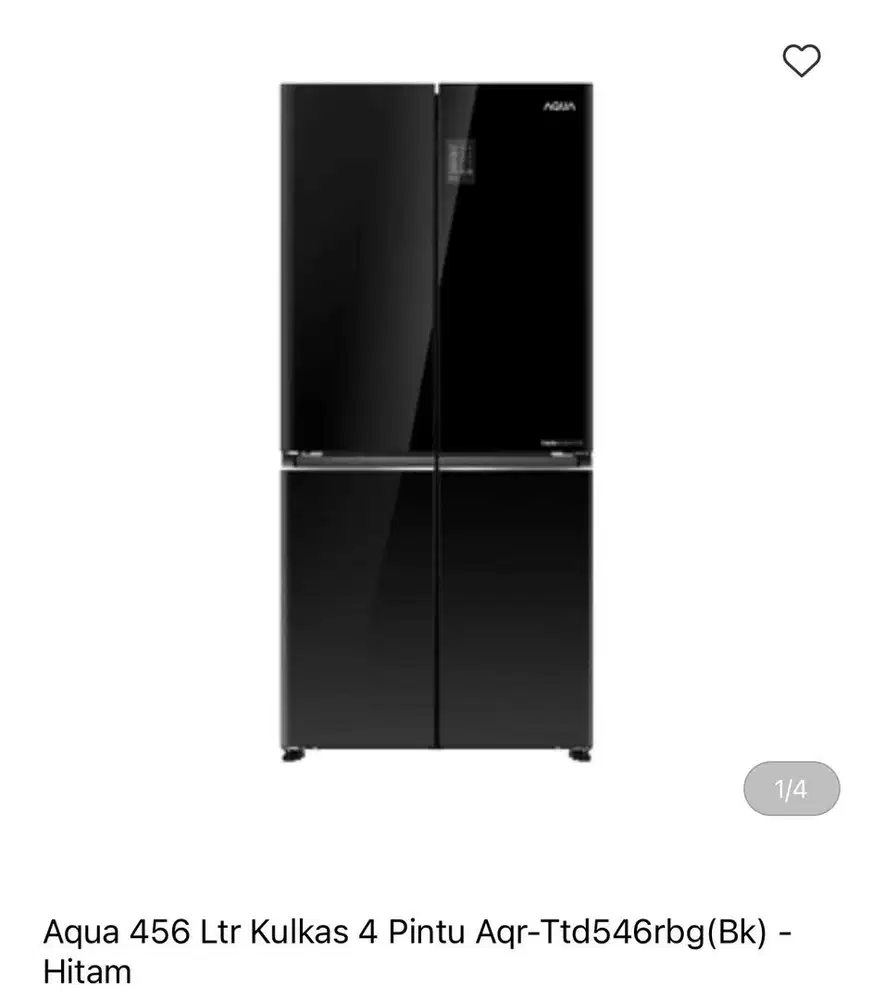
Task: Click the product title Aqua 456 Ltr Kulkas
Action: [x=200, y=931]
